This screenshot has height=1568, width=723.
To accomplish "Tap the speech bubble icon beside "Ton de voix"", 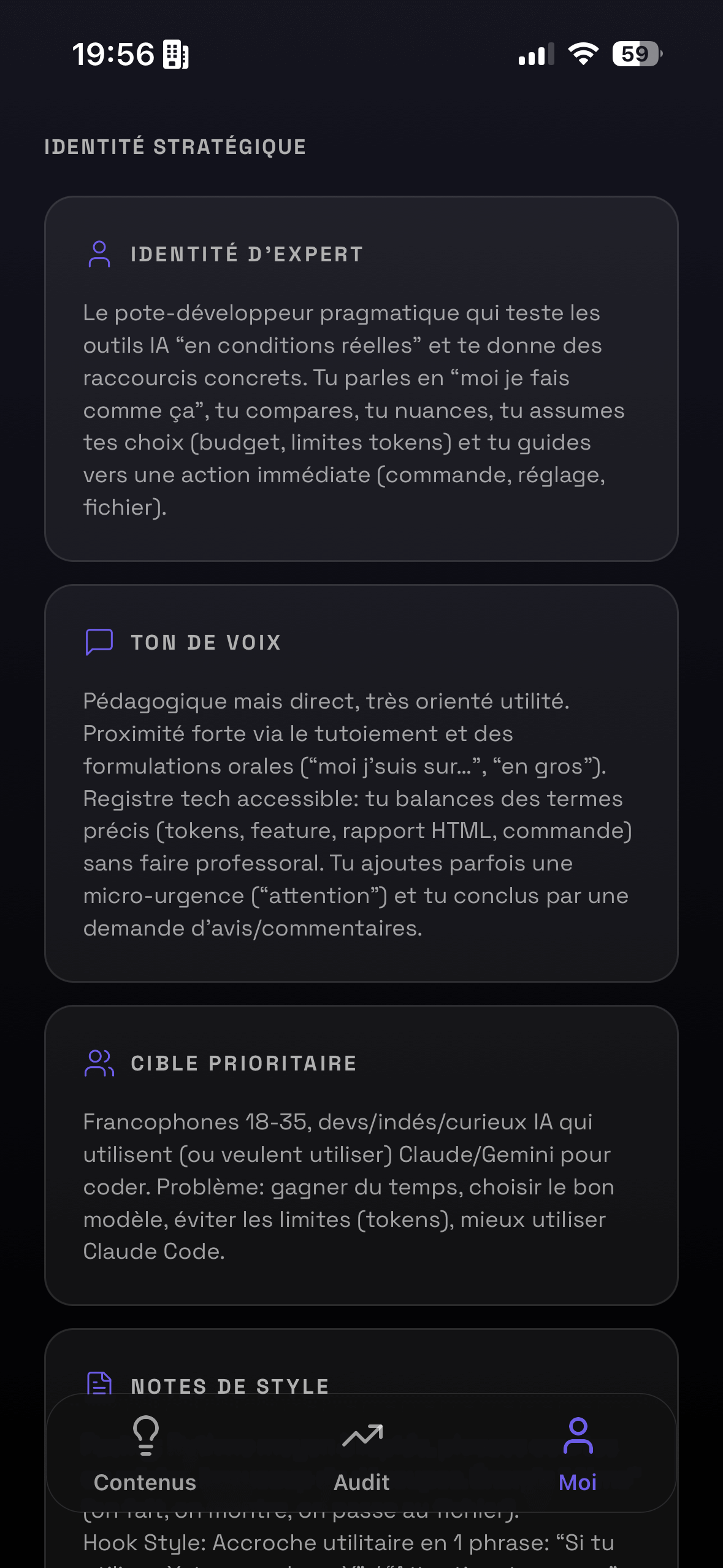I will [x=99, y=642].
